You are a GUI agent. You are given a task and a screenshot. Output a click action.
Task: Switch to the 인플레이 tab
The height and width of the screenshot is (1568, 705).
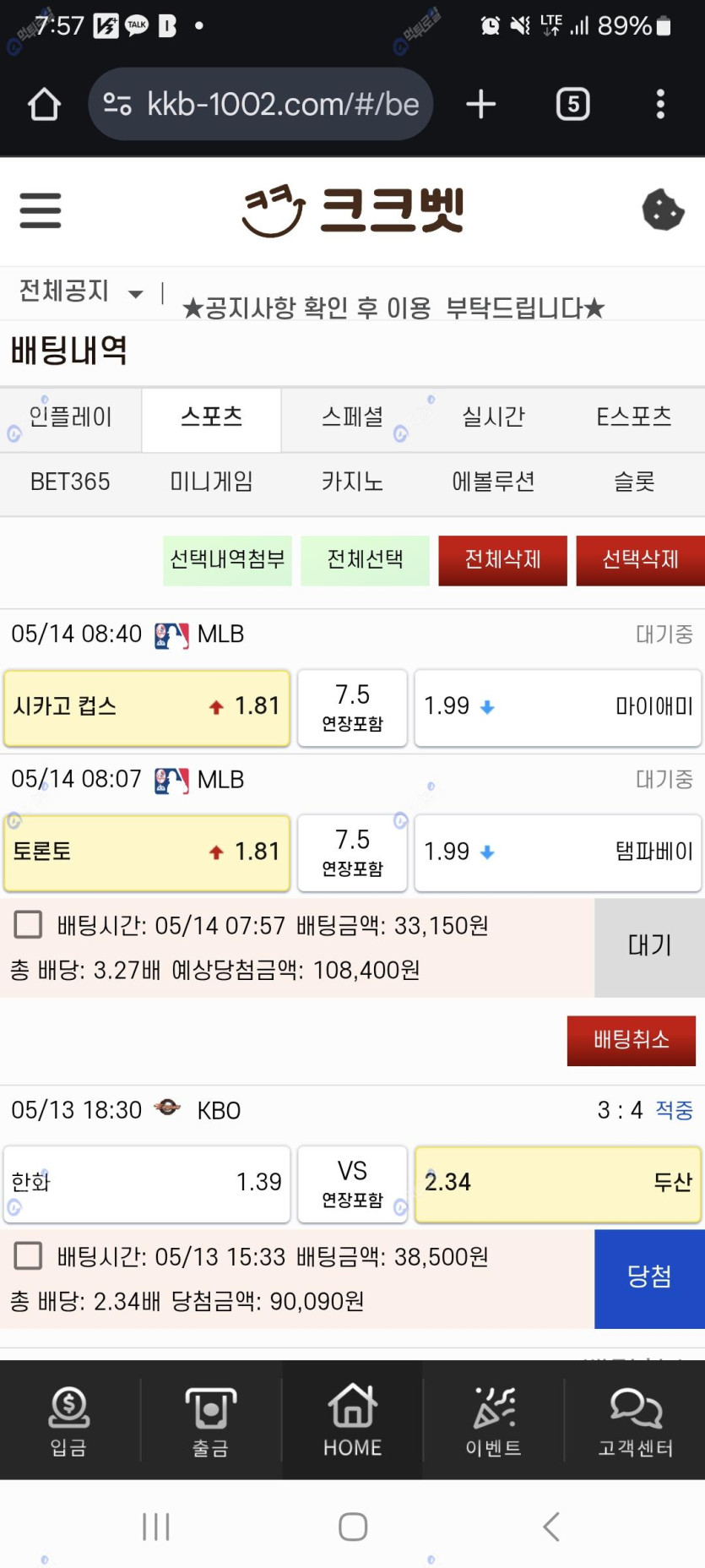coord(70,417)
